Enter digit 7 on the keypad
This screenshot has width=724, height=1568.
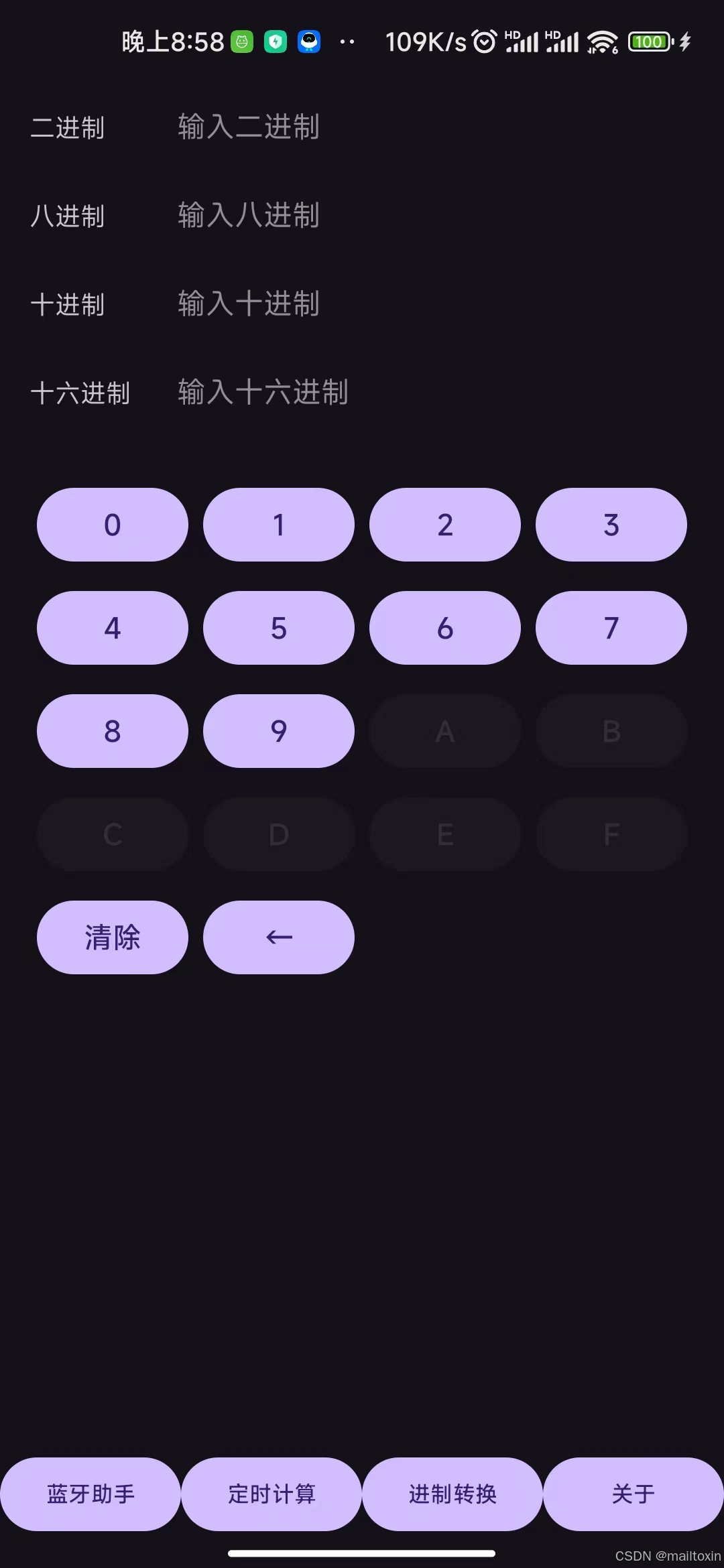pos(611,628)
